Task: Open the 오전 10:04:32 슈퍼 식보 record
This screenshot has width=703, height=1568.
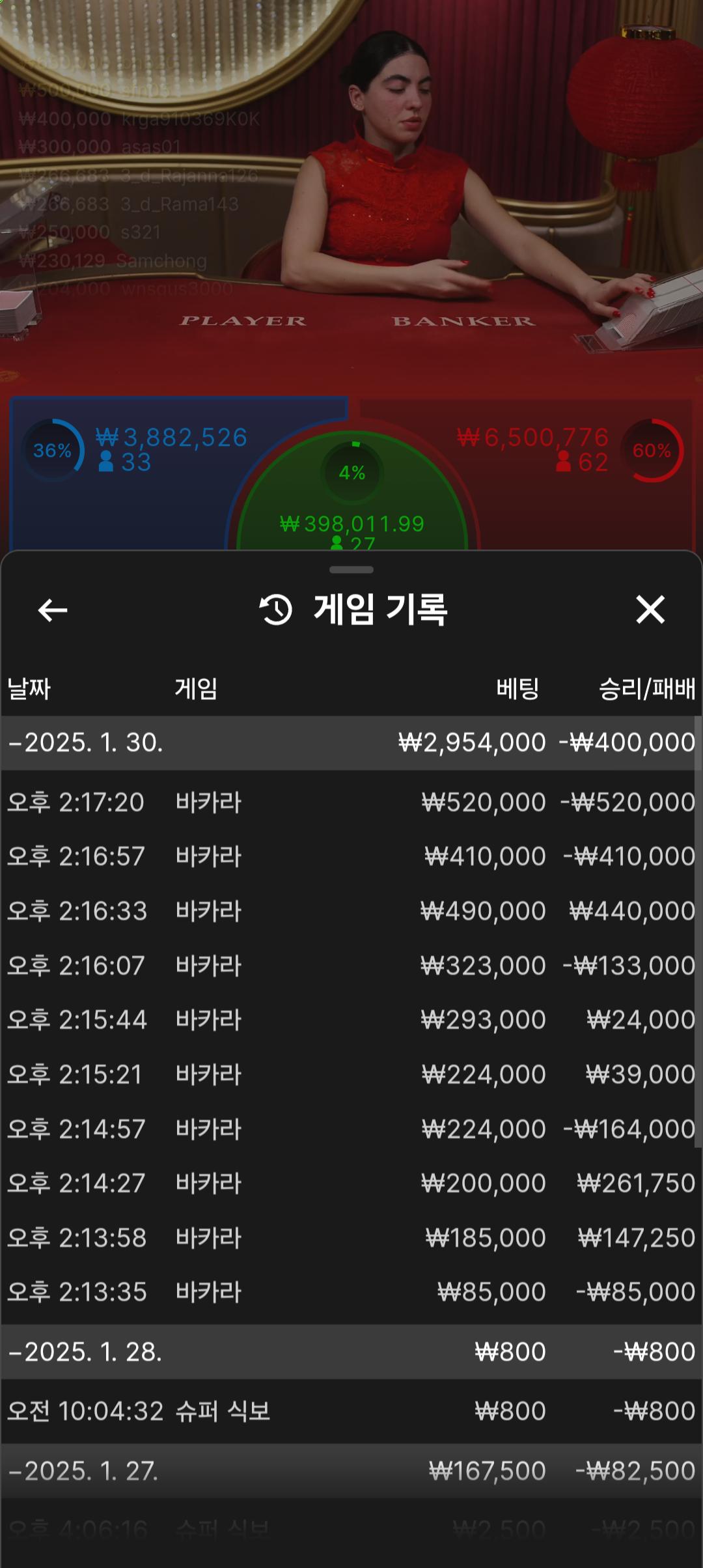Action: coord(350,1411)
